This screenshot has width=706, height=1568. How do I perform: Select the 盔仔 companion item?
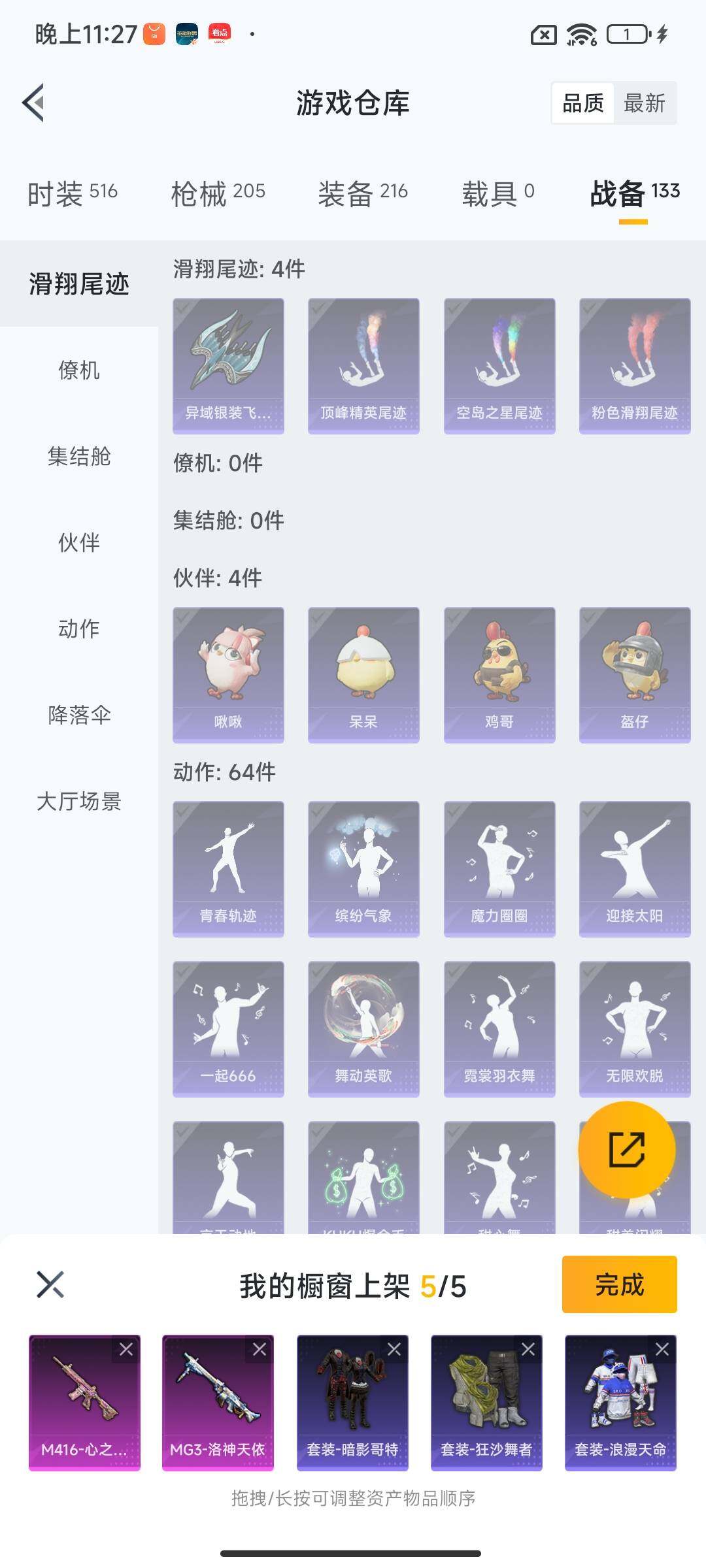click(x=634, y=673)
